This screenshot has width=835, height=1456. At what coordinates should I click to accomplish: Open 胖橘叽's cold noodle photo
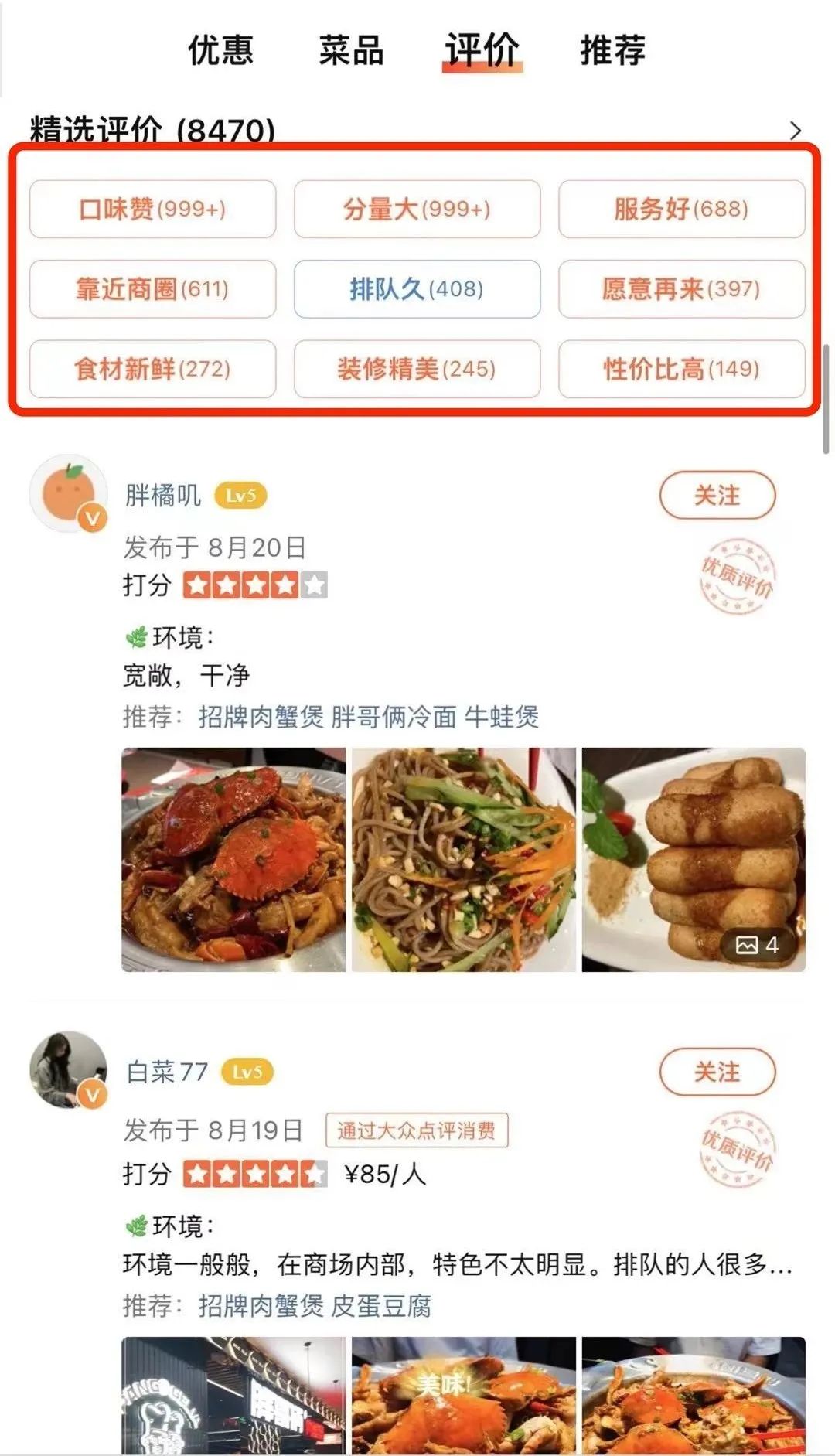tap(463, 859)
